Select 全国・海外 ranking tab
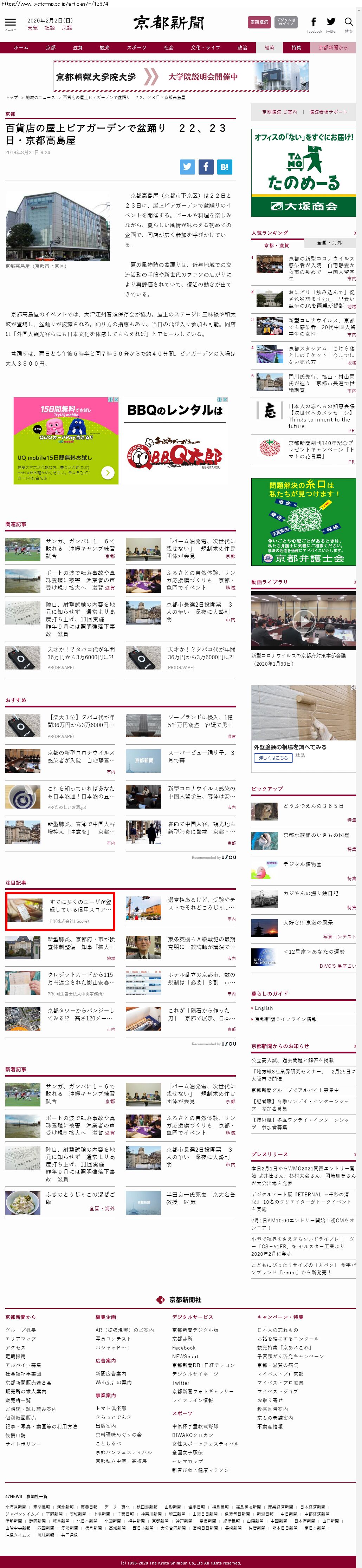Screen dimensions: 362x1568 (x=329, y=243)
